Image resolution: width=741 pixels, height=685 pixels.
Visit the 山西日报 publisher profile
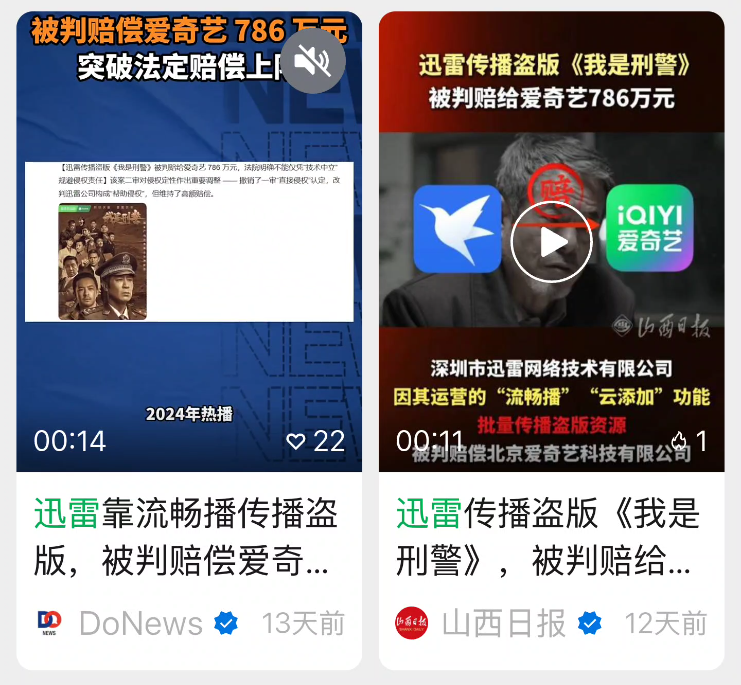pyautogui.click(x=503, y=624)
